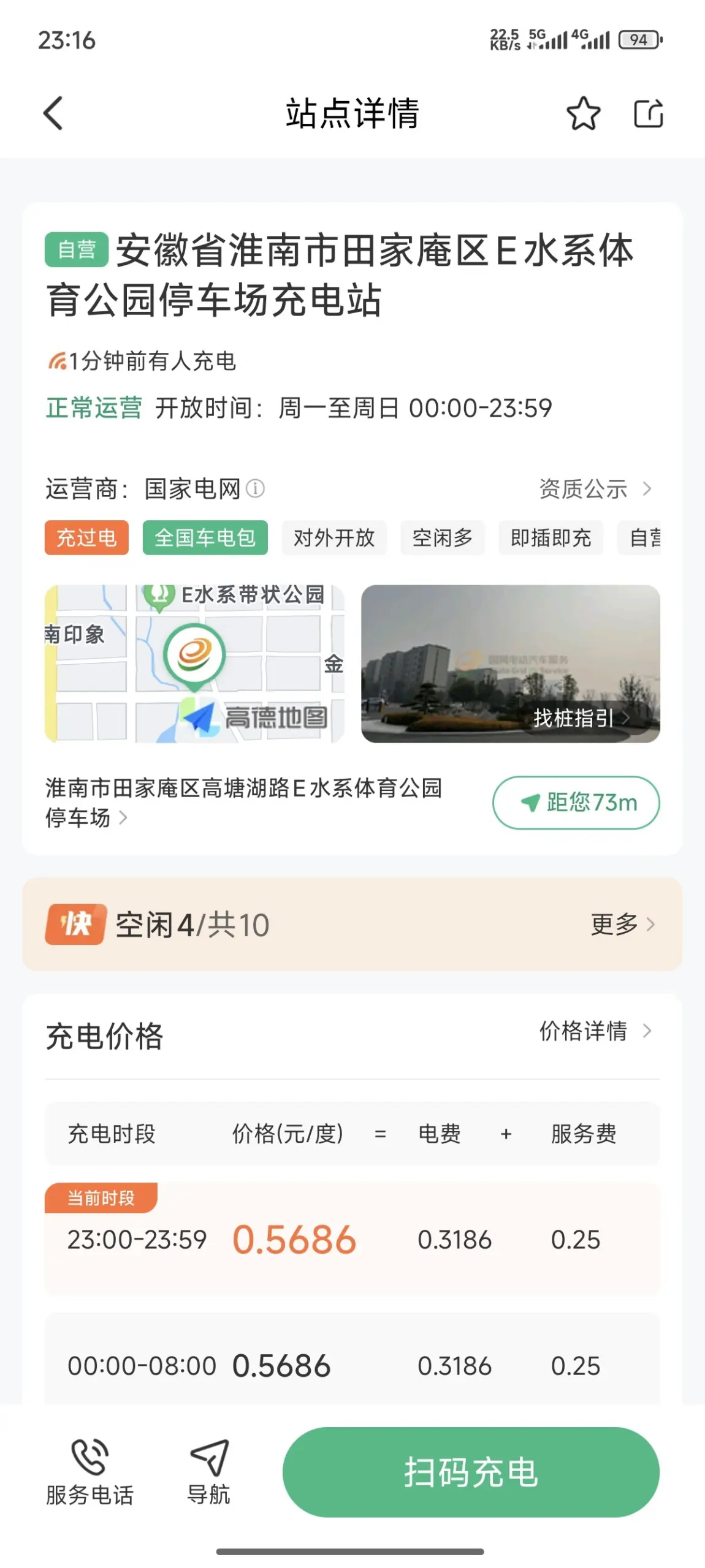Open 找桩指引 photo guide
The height and width of the screenshot is (1568, 705).
tap(510, 664)
